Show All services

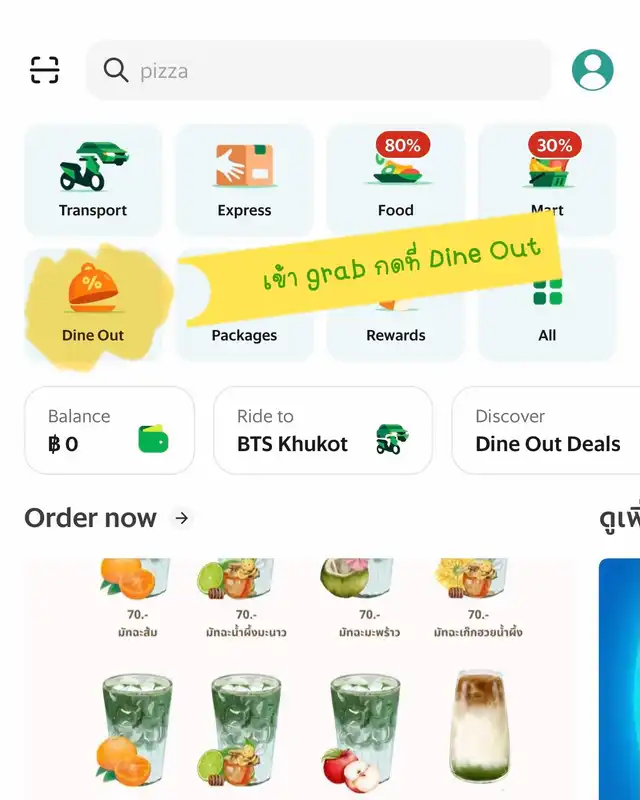(x=547, y=305)
